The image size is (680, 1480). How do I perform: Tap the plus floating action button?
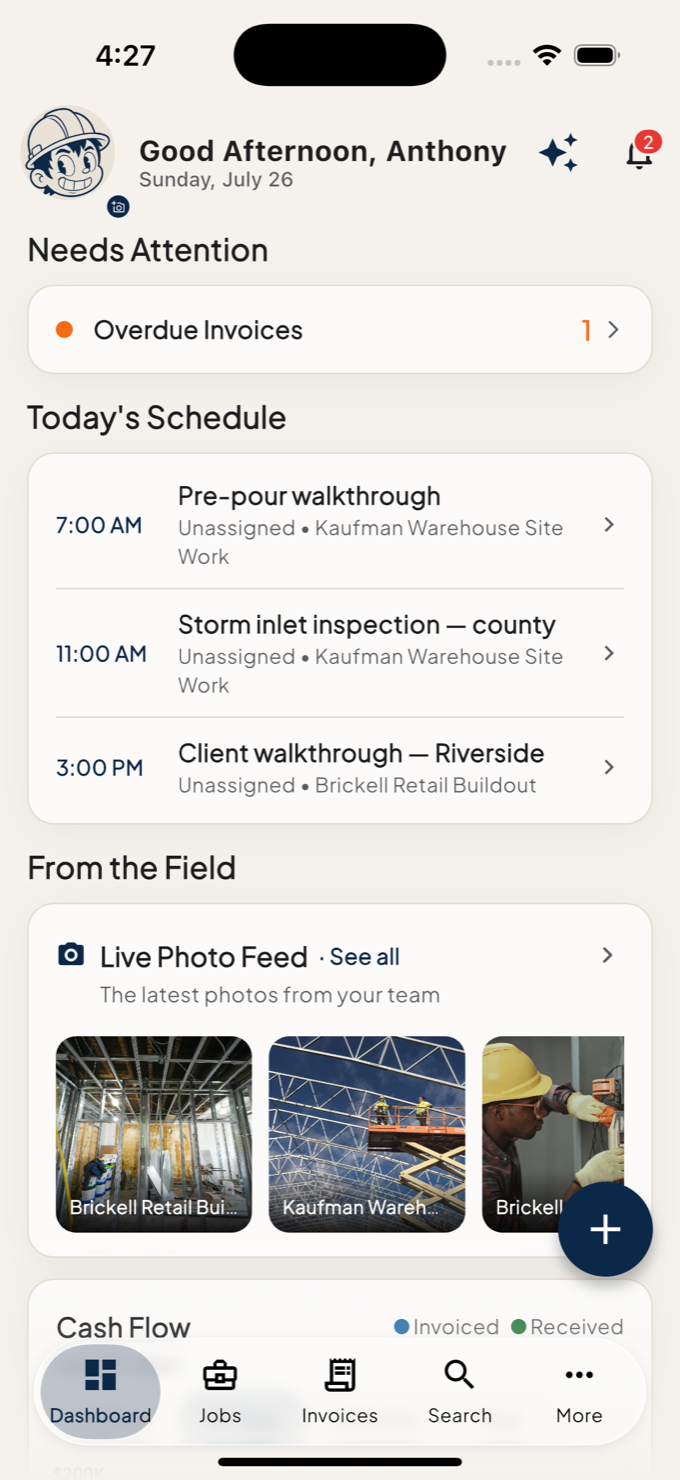point(605,1230)
